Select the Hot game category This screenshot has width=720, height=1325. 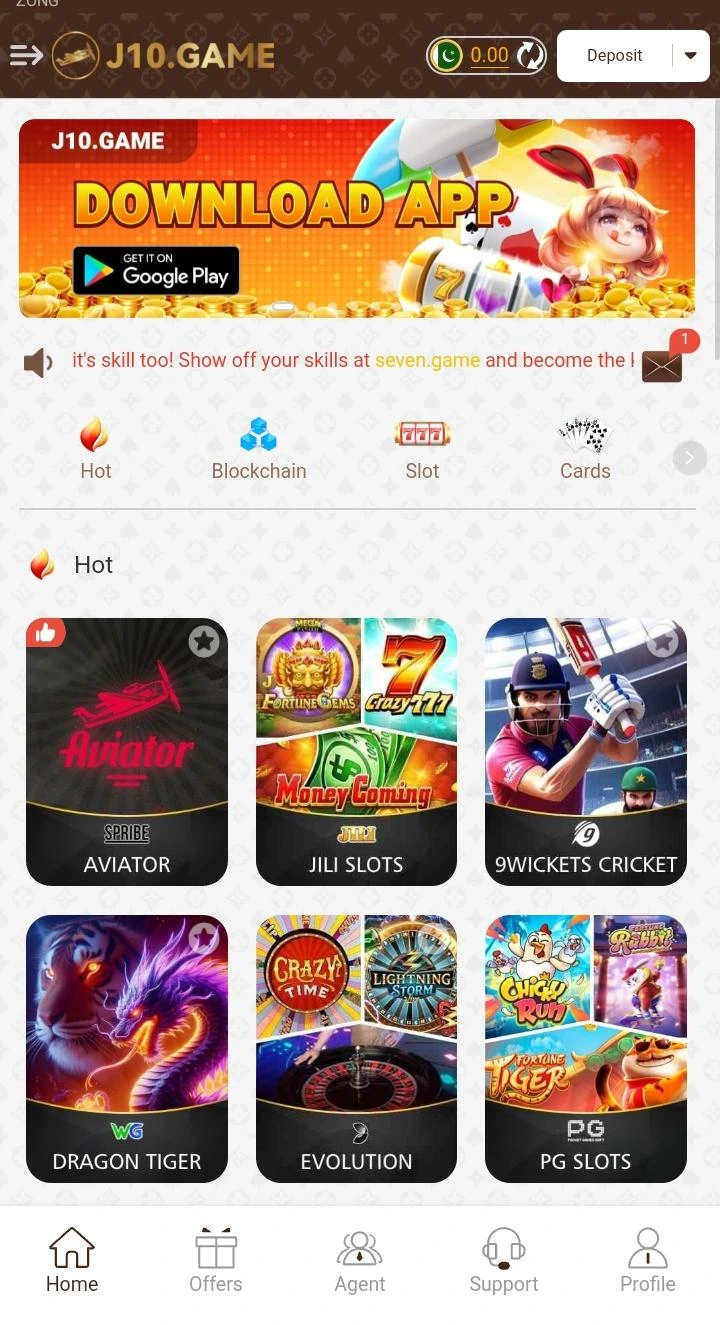tap(95, 449)
